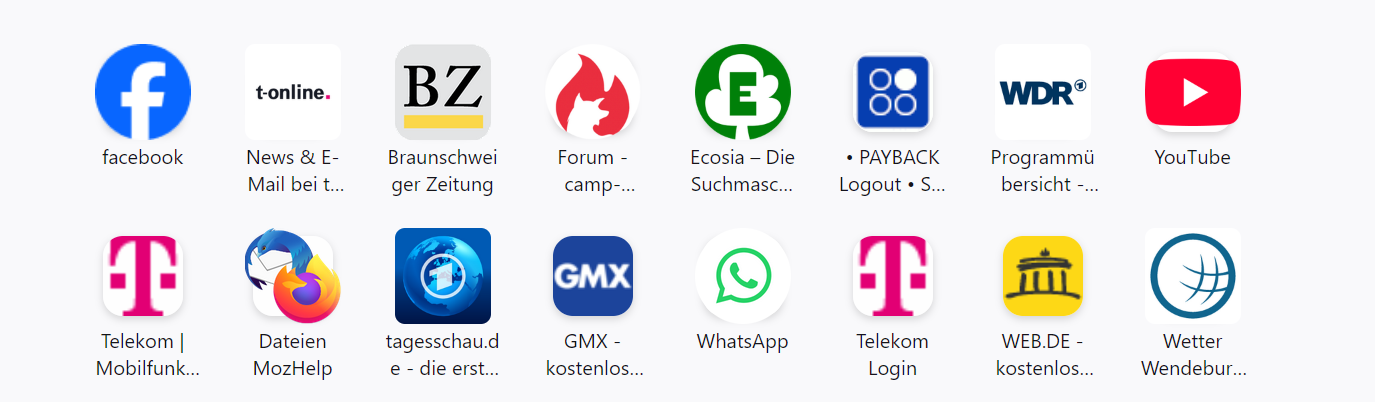Launch the YouTube shortcut
The image size is (1375, 402).
coord(1192,92)
